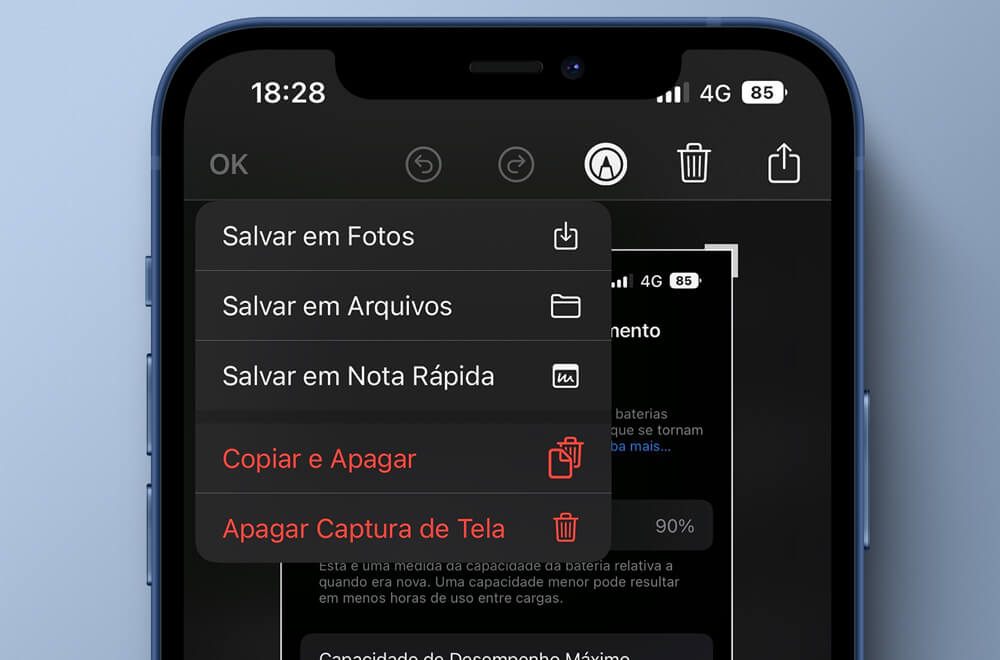Image resolution: width=1000 pixels, height=660 pixels.
Task: Toggle the markup pen tool
Action: pos(606,164)
